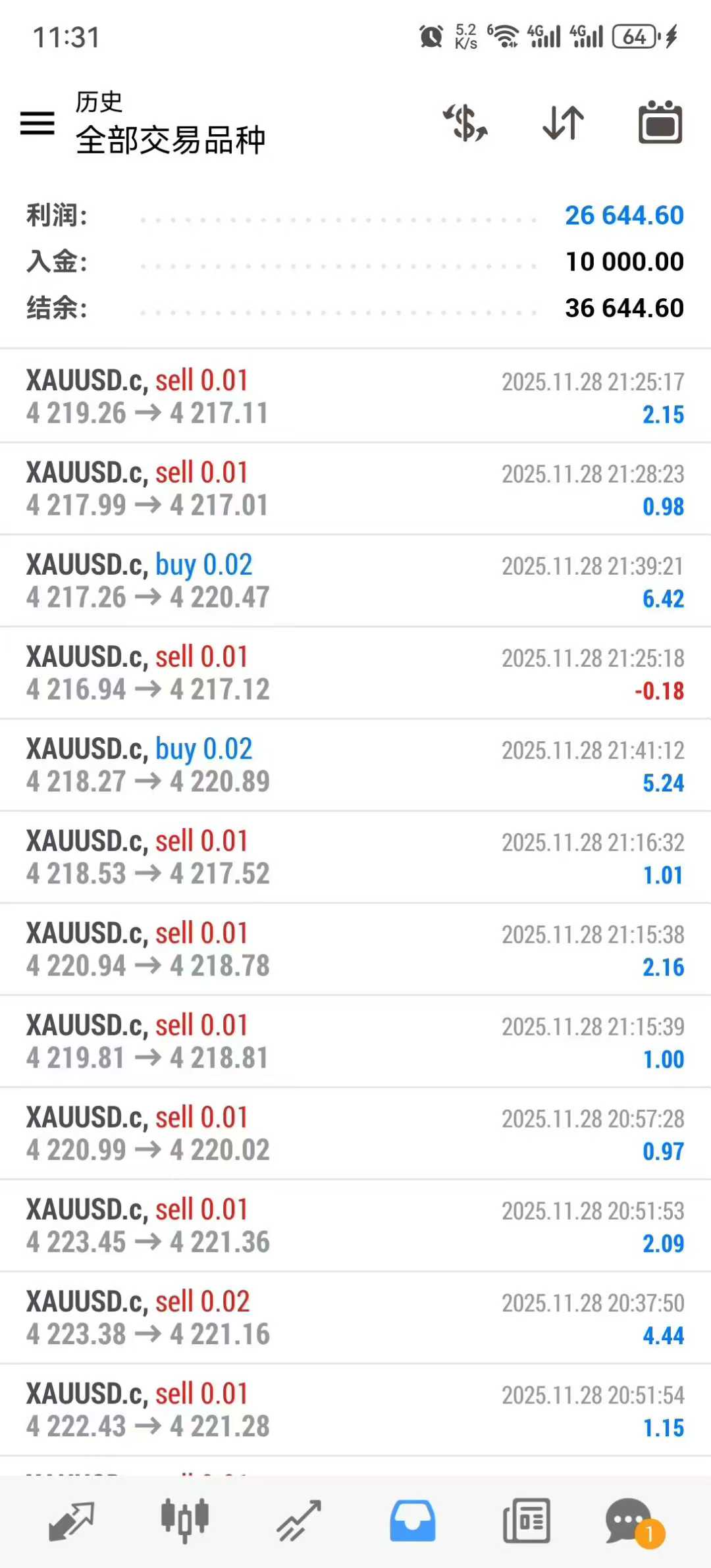Switch to the candlestick Chart tab
Screen dimensions: 711x1568
(185, 1521)
